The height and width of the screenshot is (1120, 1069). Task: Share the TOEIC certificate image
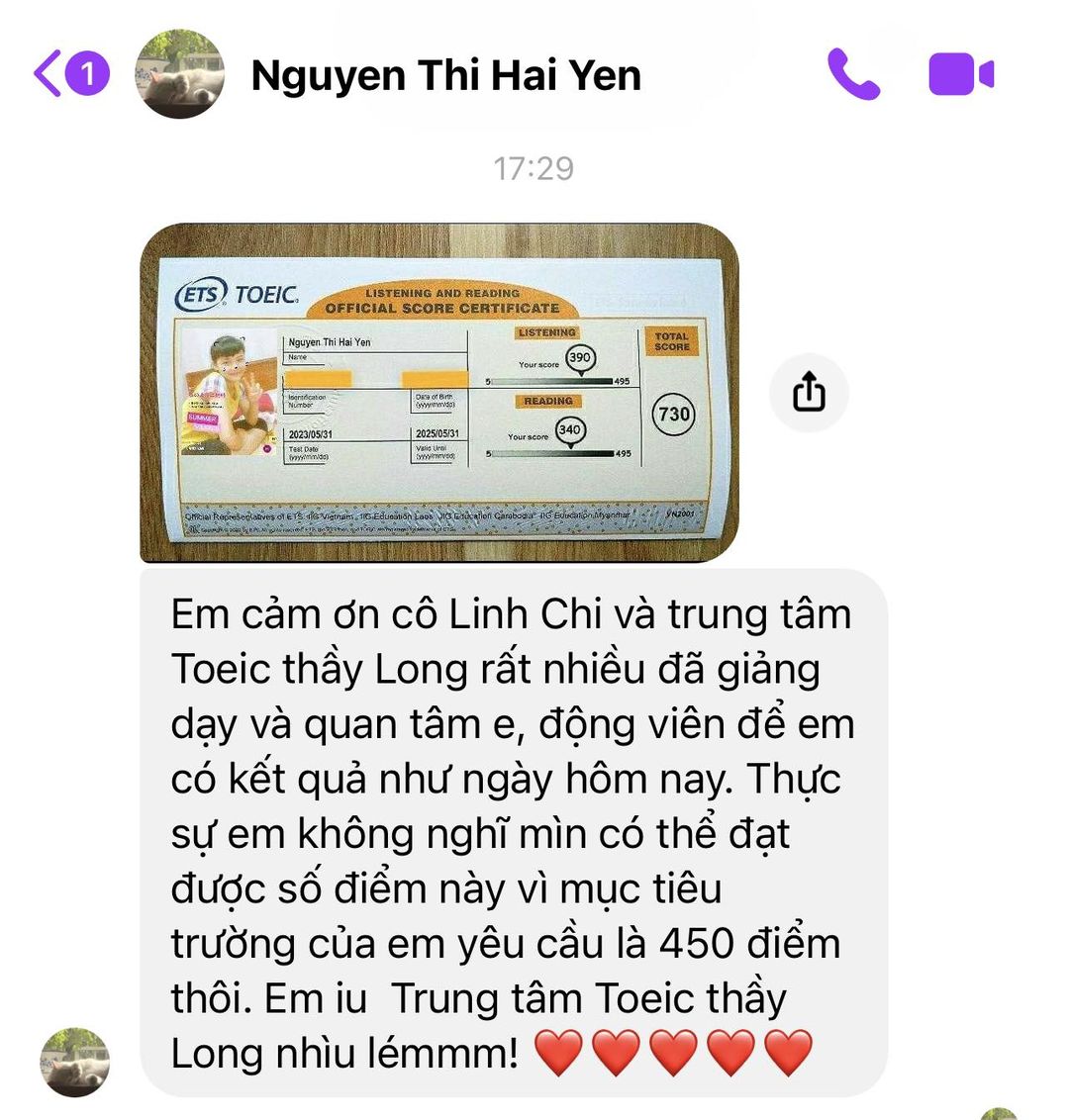coord(809,392)
